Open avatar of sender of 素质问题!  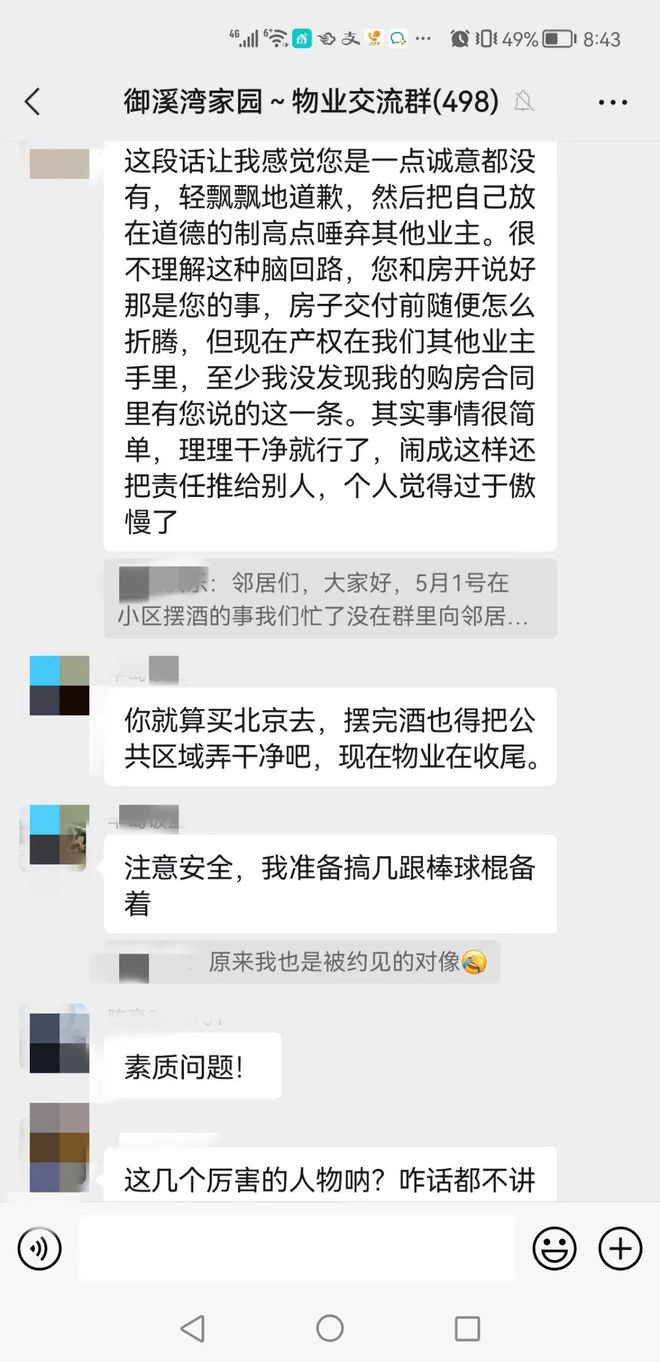click(x=59, y=1042)
